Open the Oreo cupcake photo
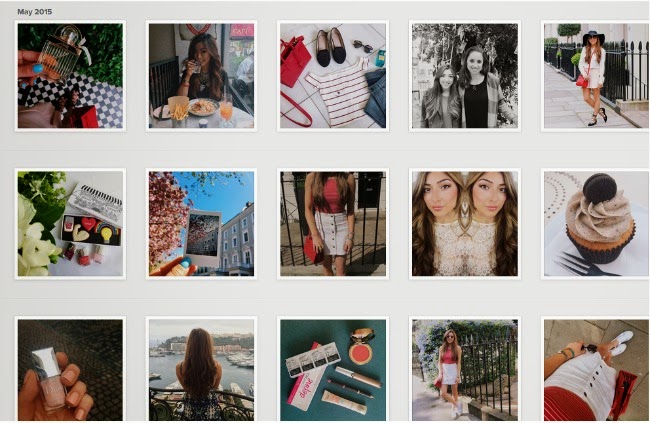 (x=595, y=223)
